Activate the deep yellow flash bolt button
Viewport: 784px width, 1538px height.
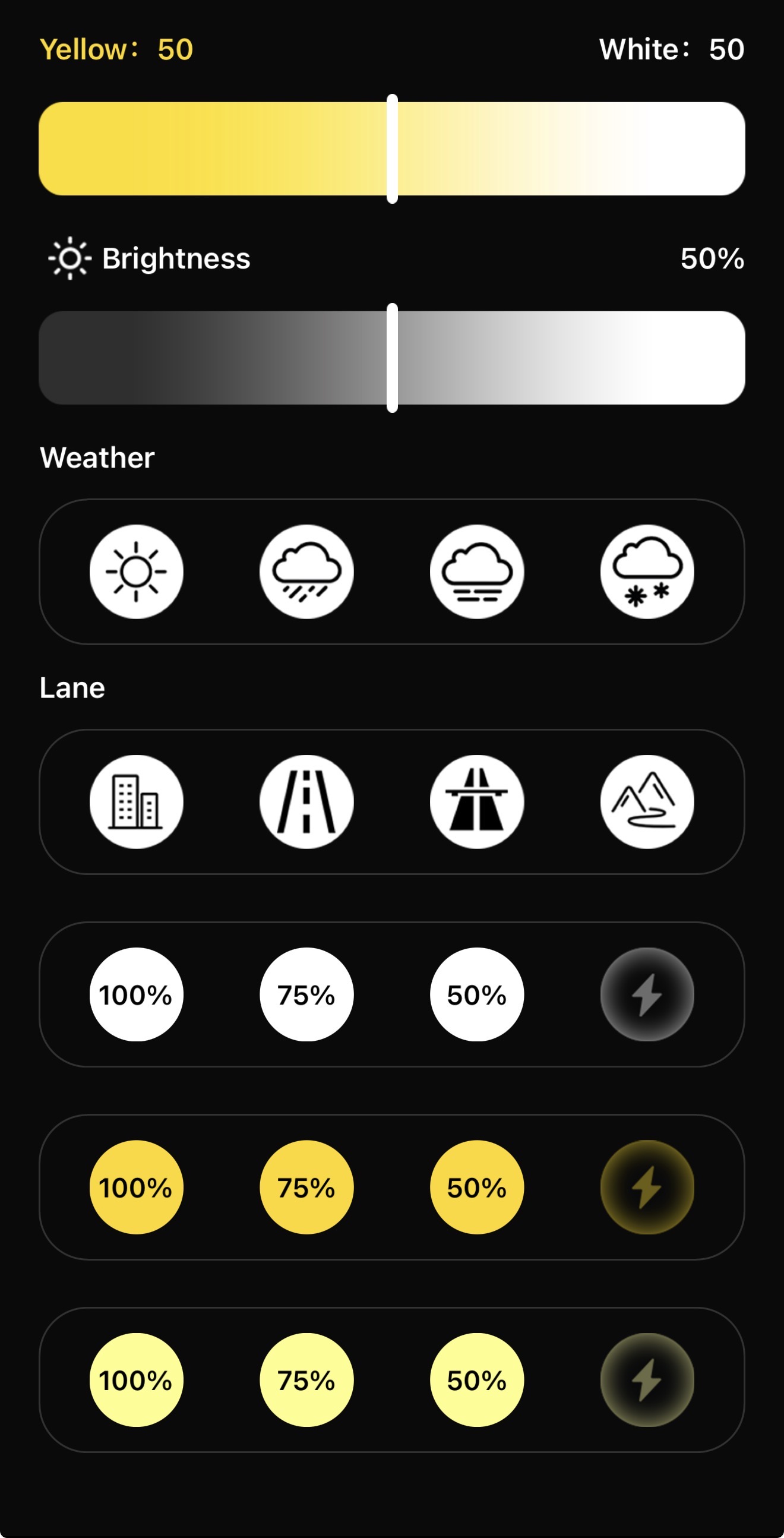pos(647,1187)
